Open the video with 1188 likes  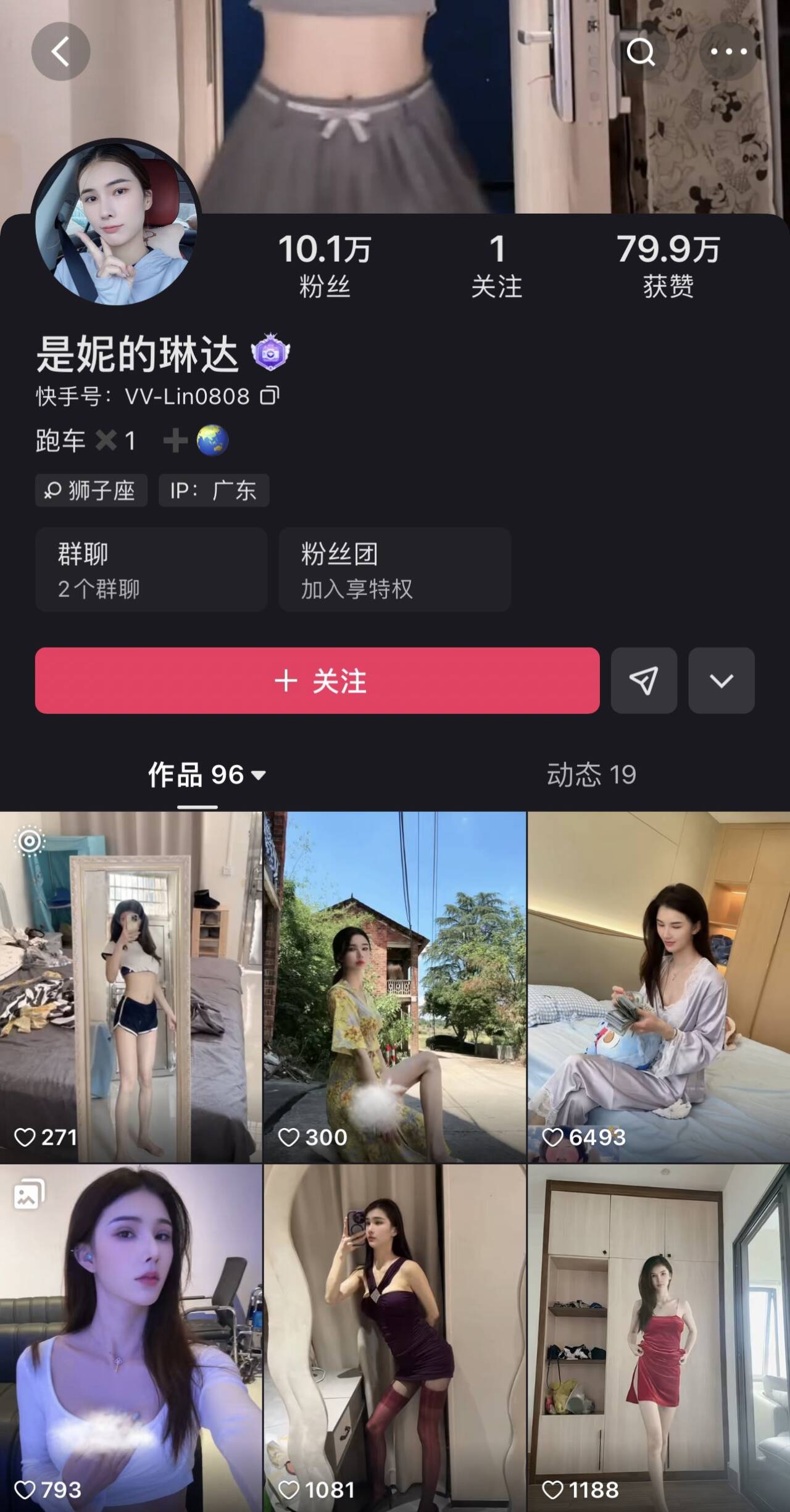click(659, 1337)
